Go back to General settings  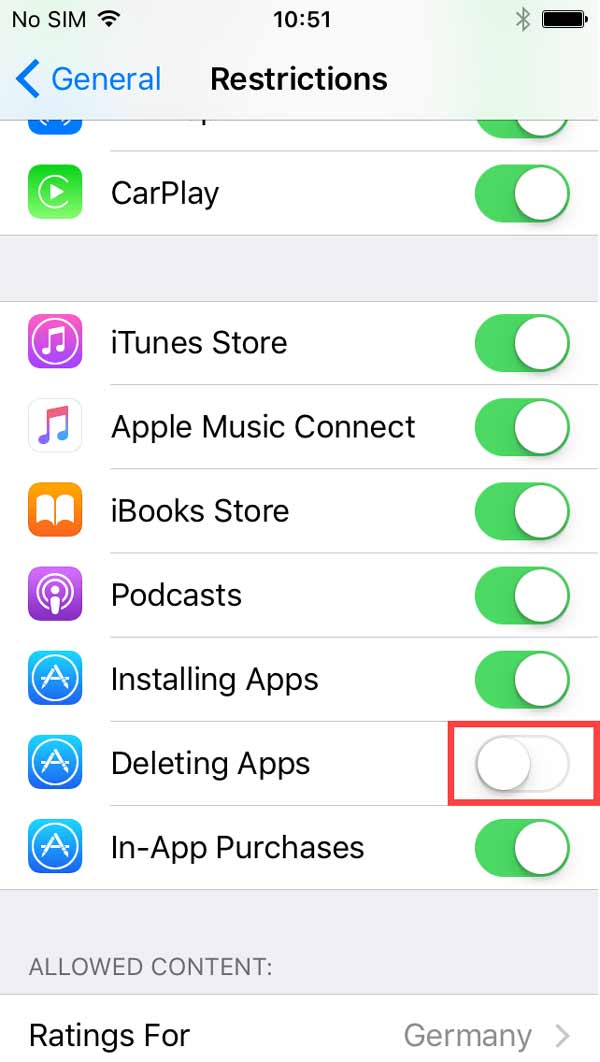(x=88, y=79)
